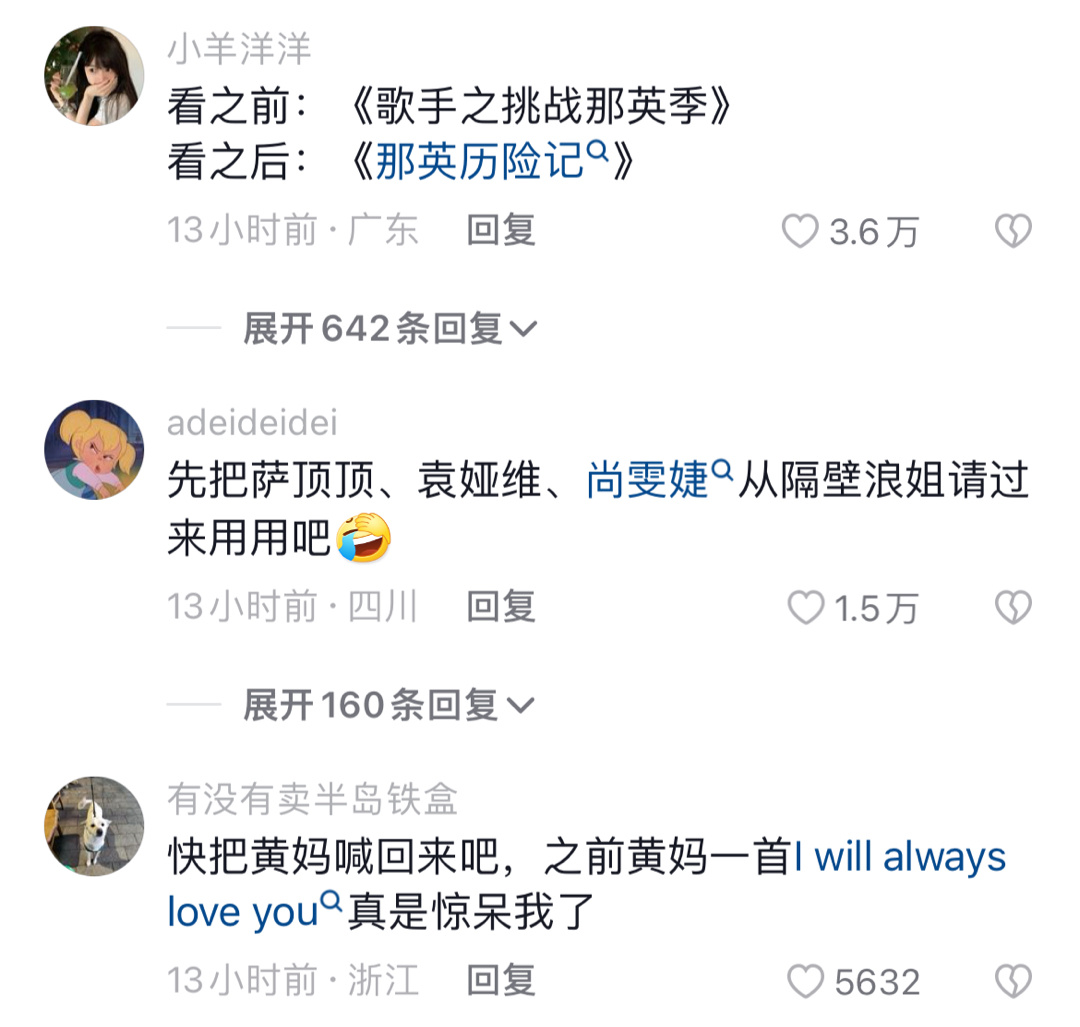This screenshot has height=1027, width=1080.
Task: View 有没有卖半岛铁盒's profile avatar
Action: [x=95, y=826]
